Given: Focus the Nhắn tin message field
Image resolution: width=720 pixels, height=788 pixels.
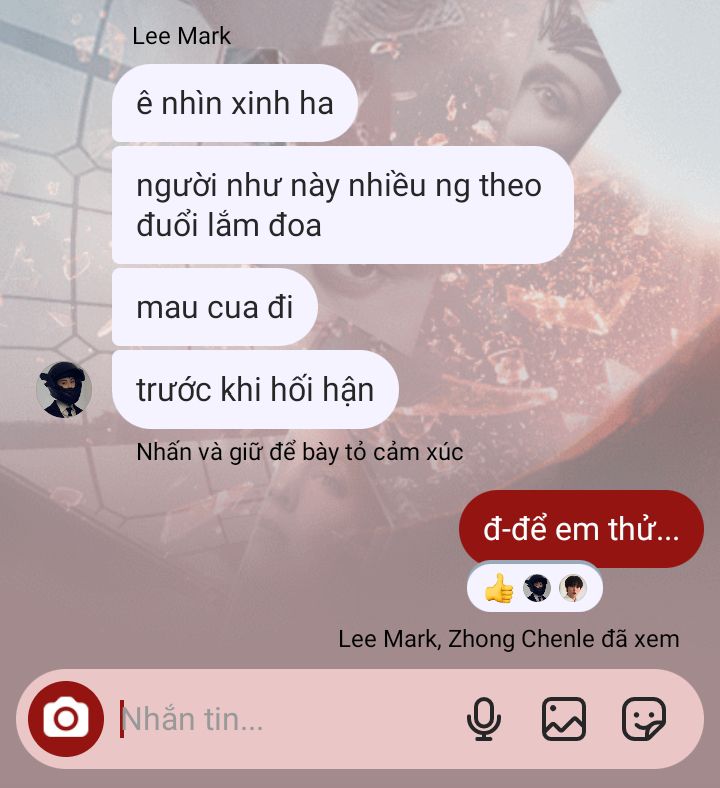Looking at the screenshot, I should 280,719.
